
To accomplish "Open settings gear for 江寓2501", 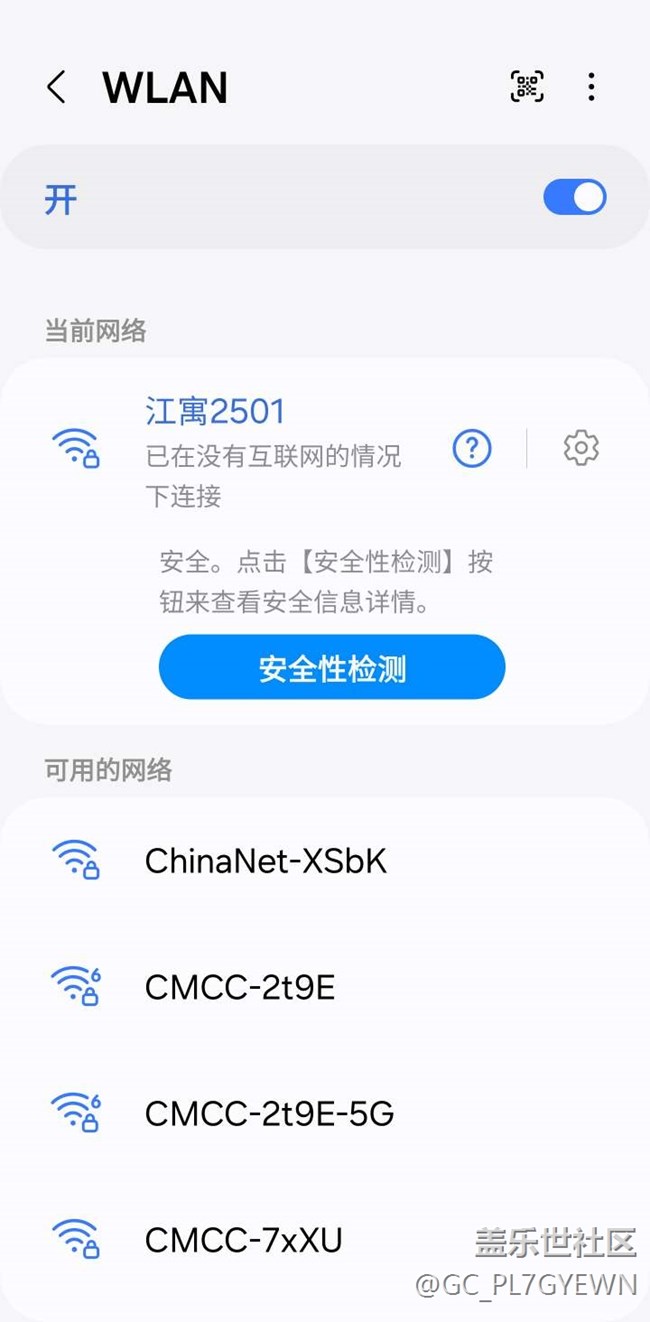I will point(581,448).
